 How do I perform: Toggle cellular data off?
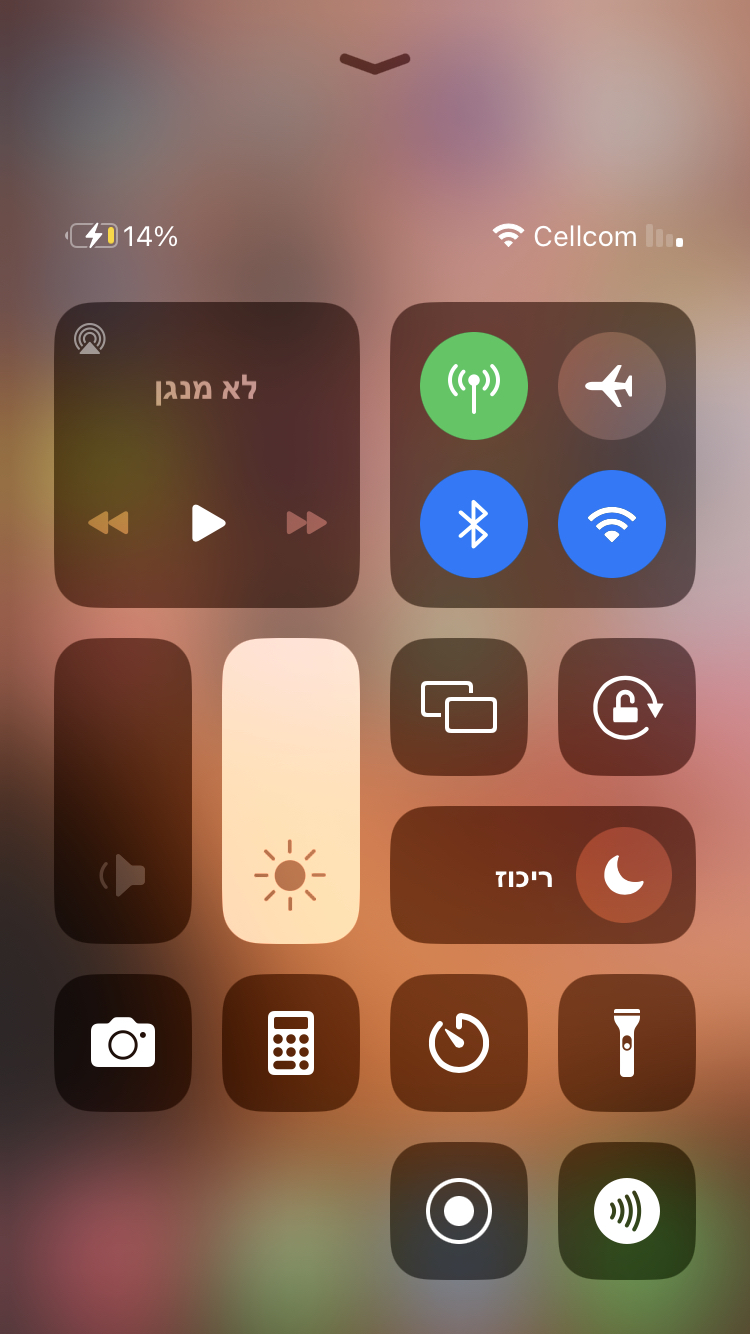coord(474,386)
